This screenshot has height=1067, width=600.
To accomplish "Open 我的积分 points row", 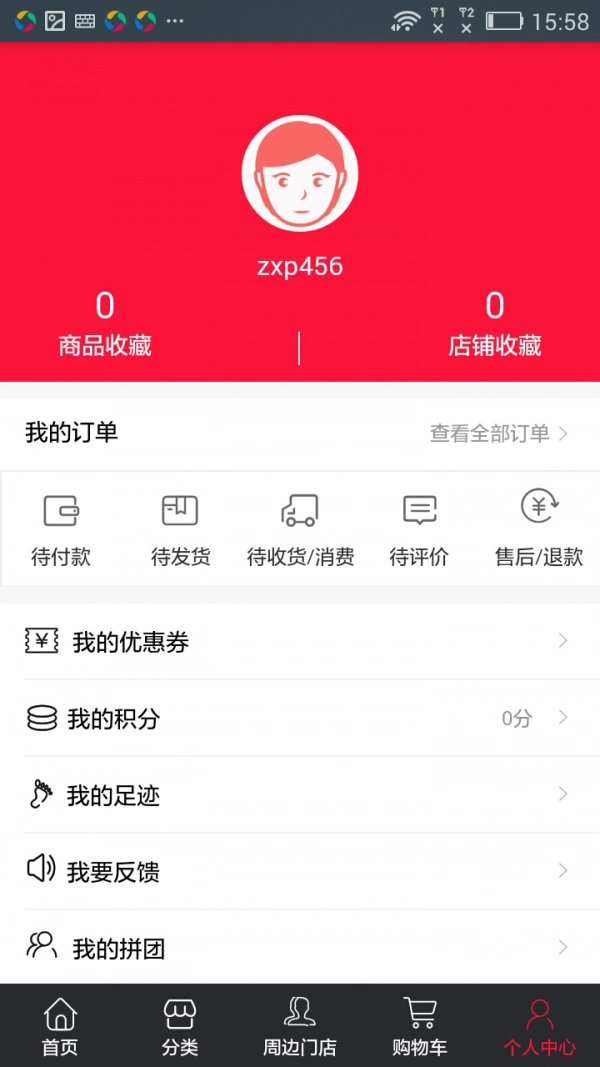I will [300, 718].
